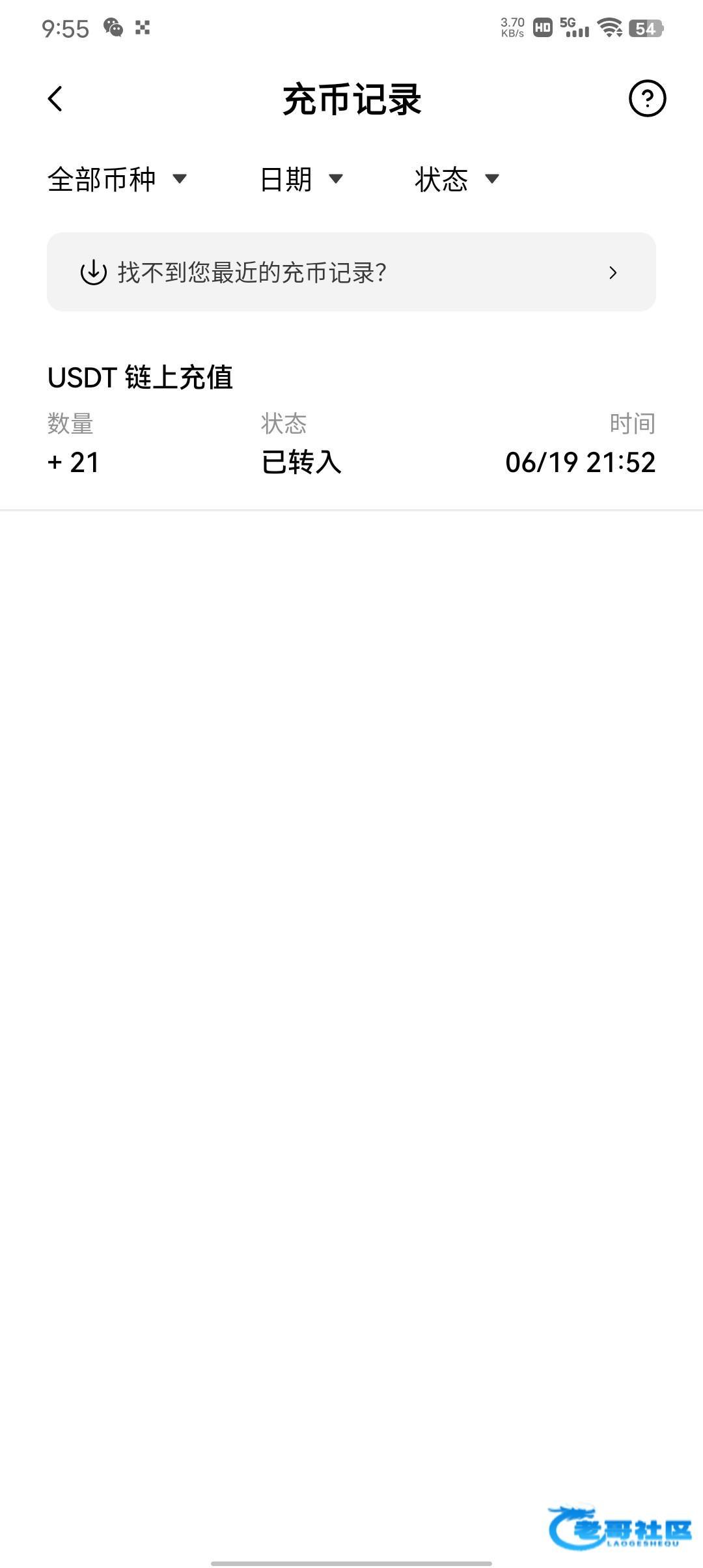Expand the 状态 status filter

(x=457, y=179)
